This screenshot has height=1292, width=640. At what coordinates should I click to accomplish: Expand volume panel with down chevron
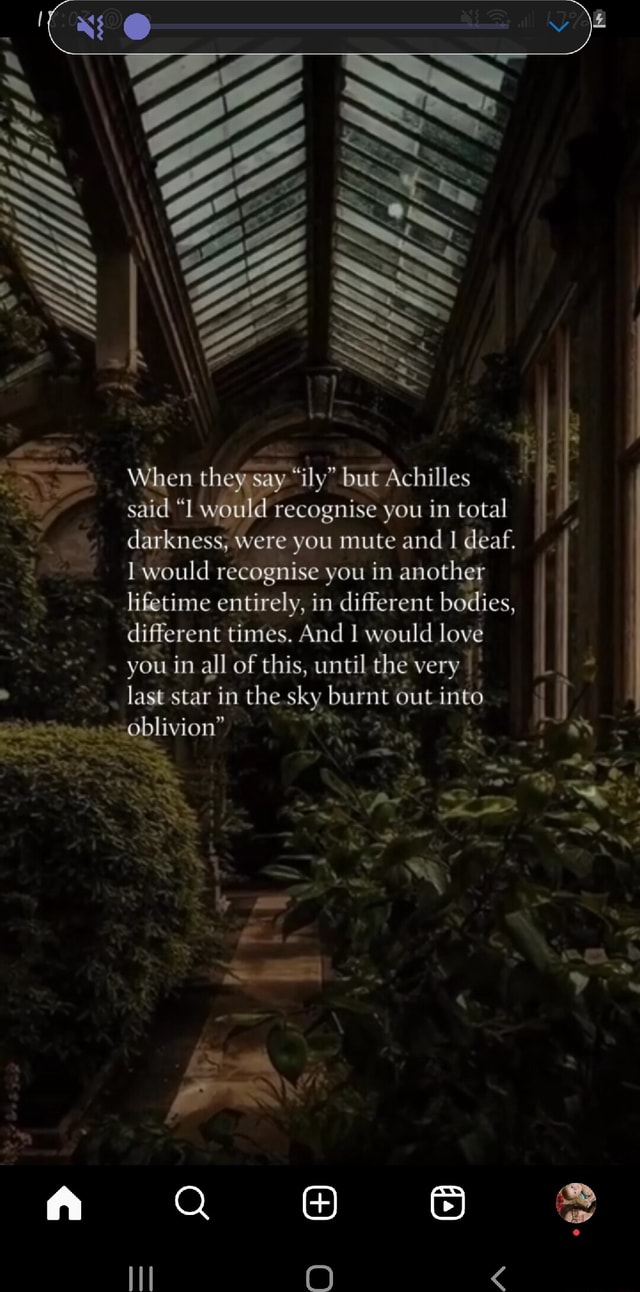click(560, 27)
